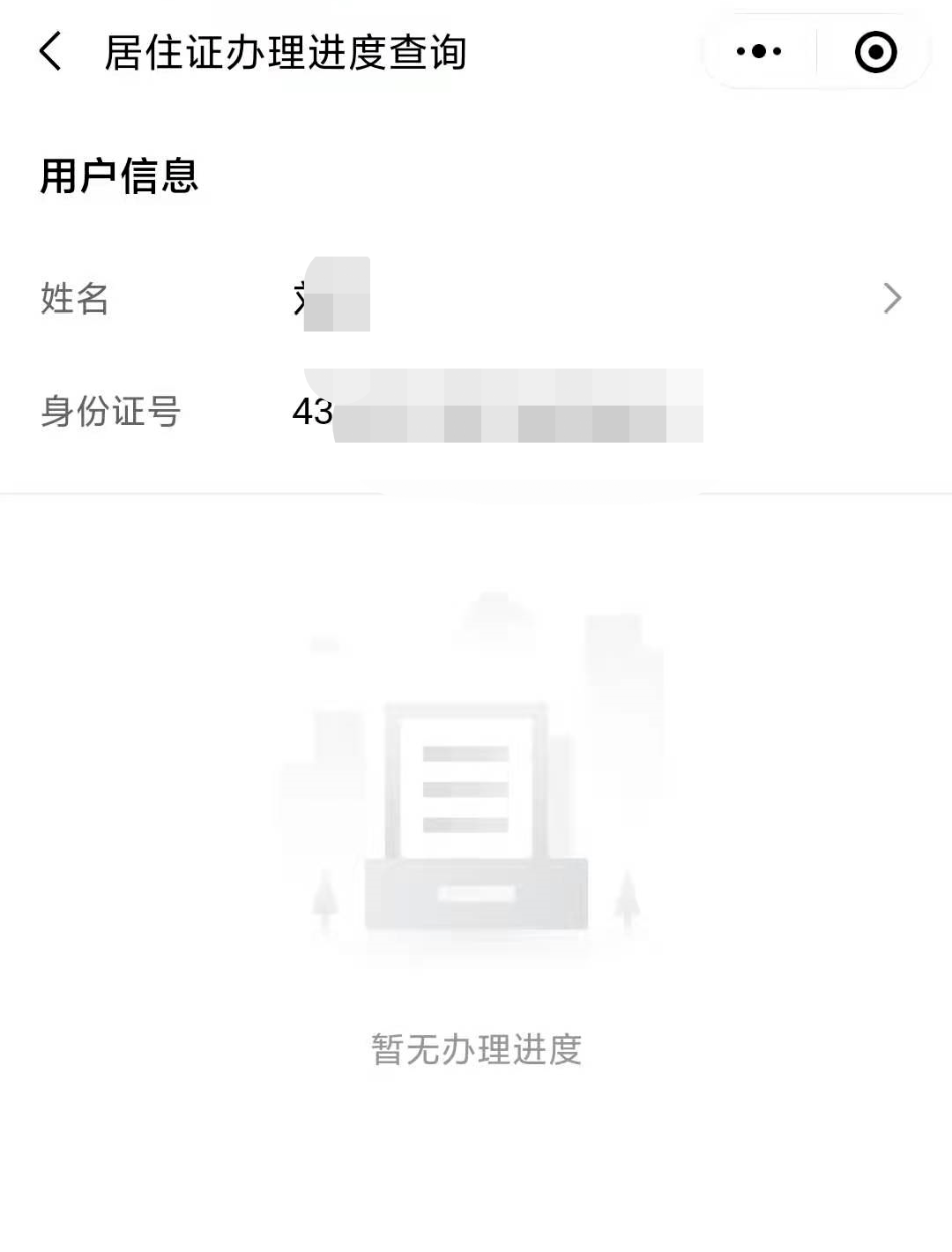Open the 姓名 row to change user

point(890,299)
